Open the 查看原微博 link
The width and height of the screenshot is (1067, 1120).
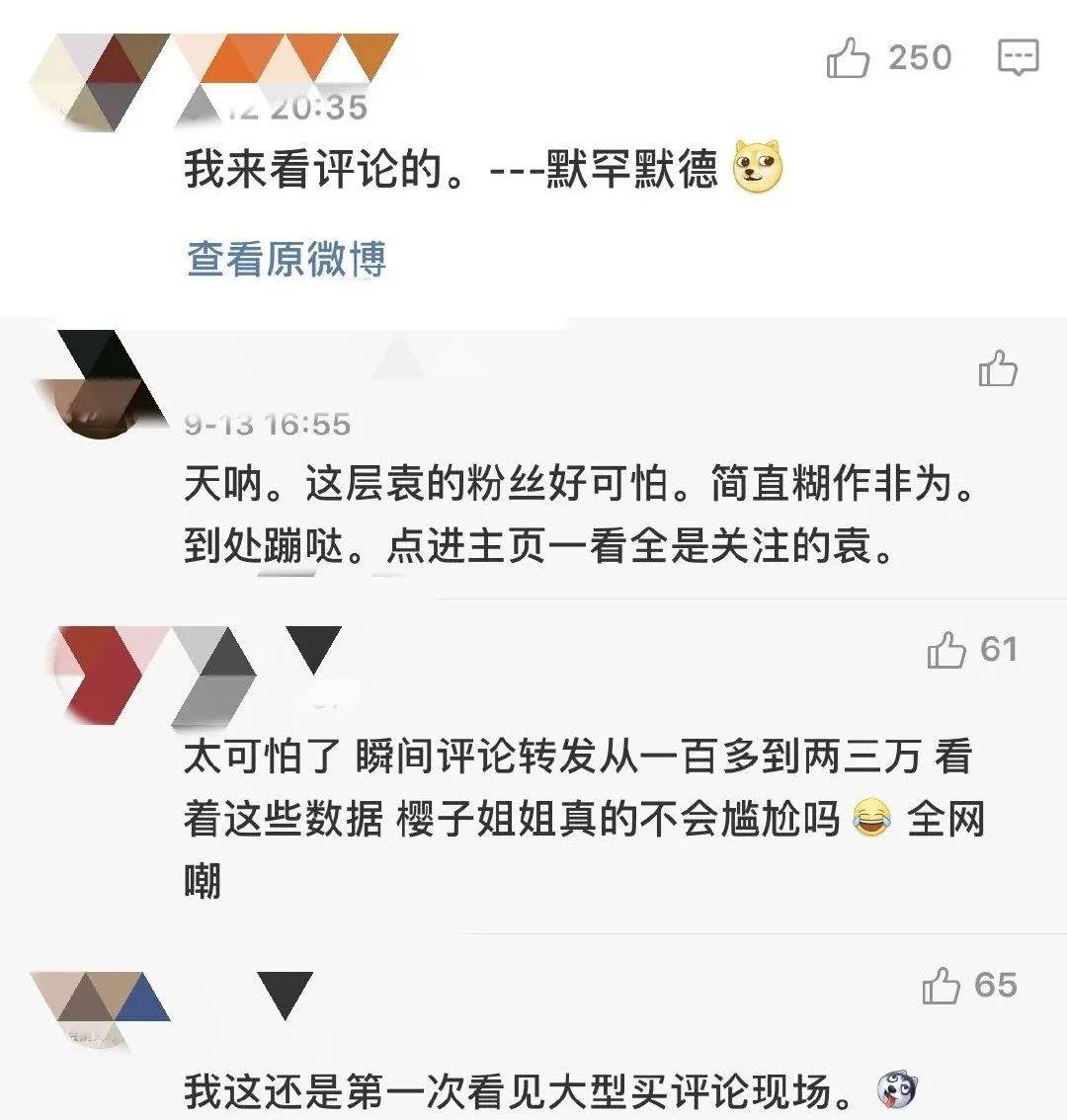point(287,259)
